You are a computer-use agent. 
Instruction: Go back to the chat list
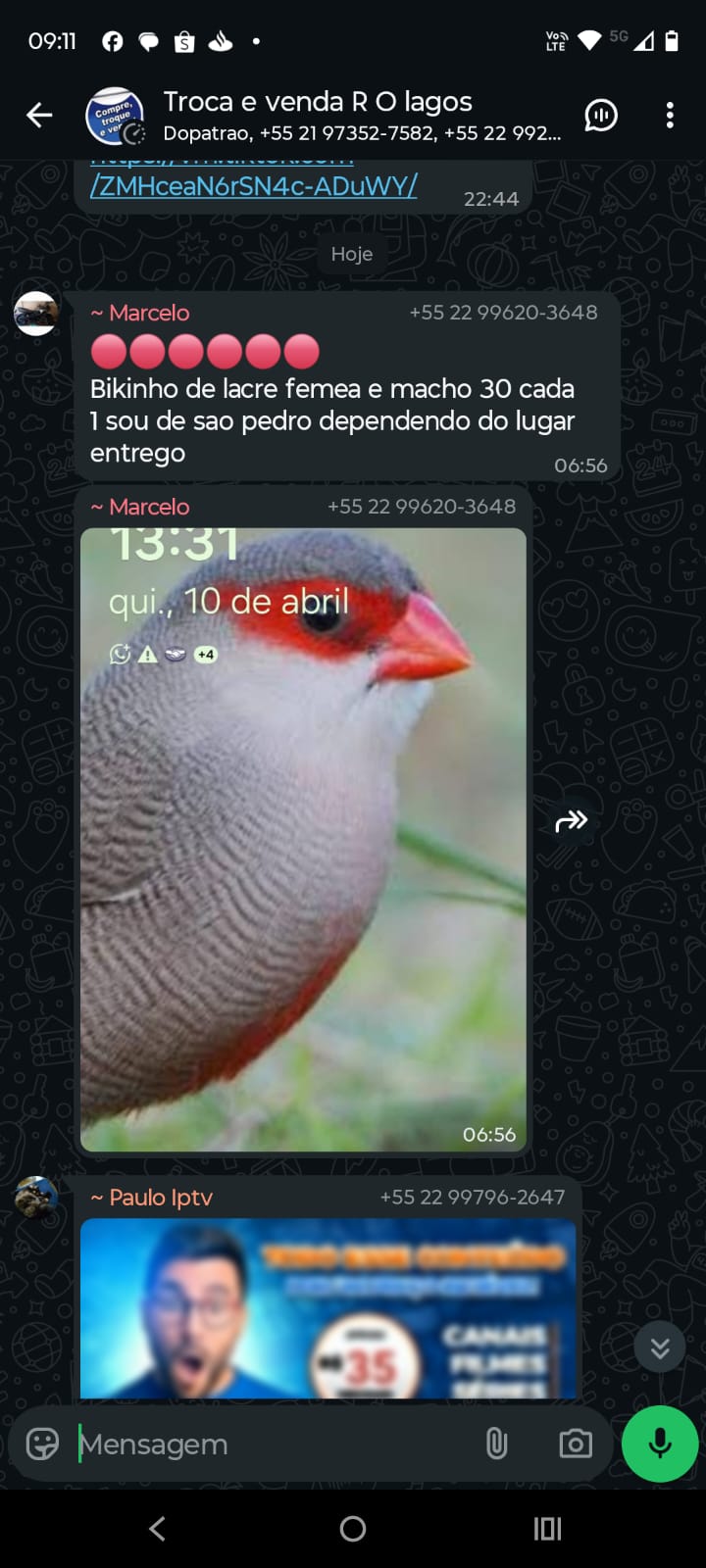39,116
